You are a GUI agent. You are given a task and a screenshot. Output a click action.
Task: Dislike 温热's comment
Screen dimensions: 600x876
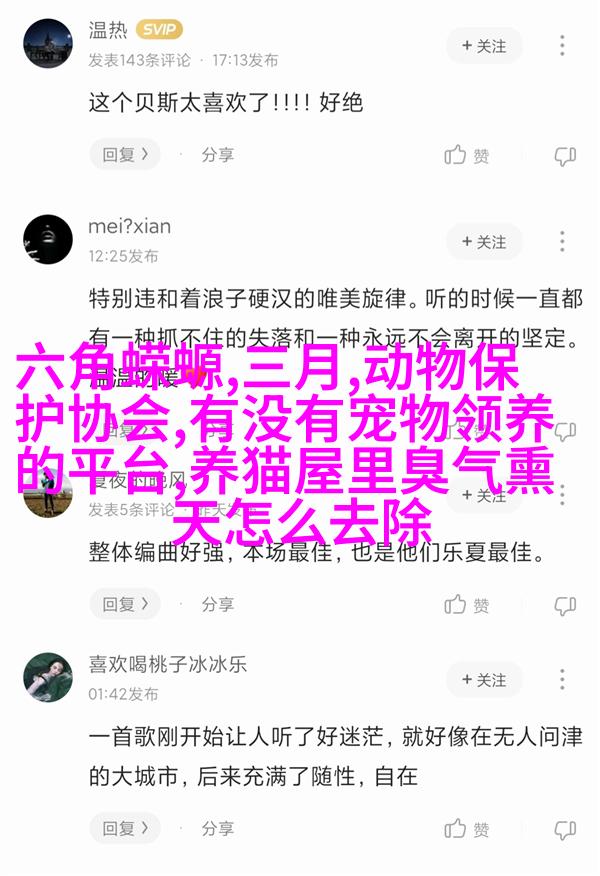[x=565, y=155]
